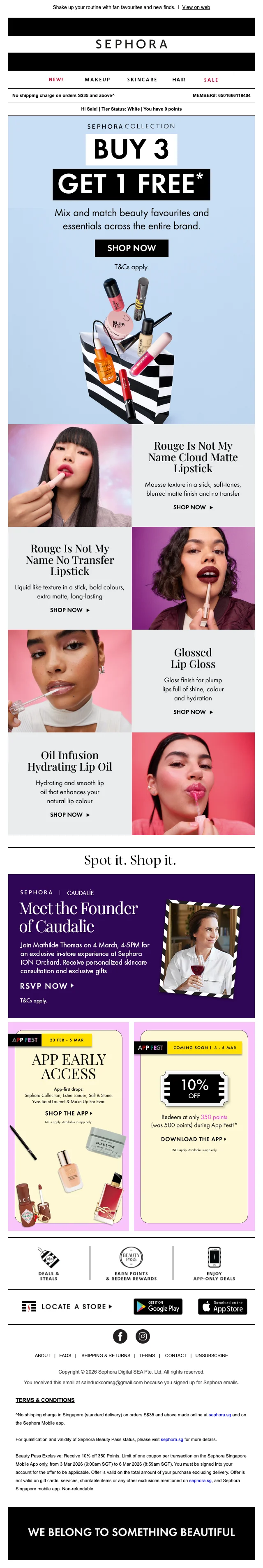The height and width of the screenshot is (1568, 263).
Task: Get the app on Google Play
Action: click(x=158, y=1306)
